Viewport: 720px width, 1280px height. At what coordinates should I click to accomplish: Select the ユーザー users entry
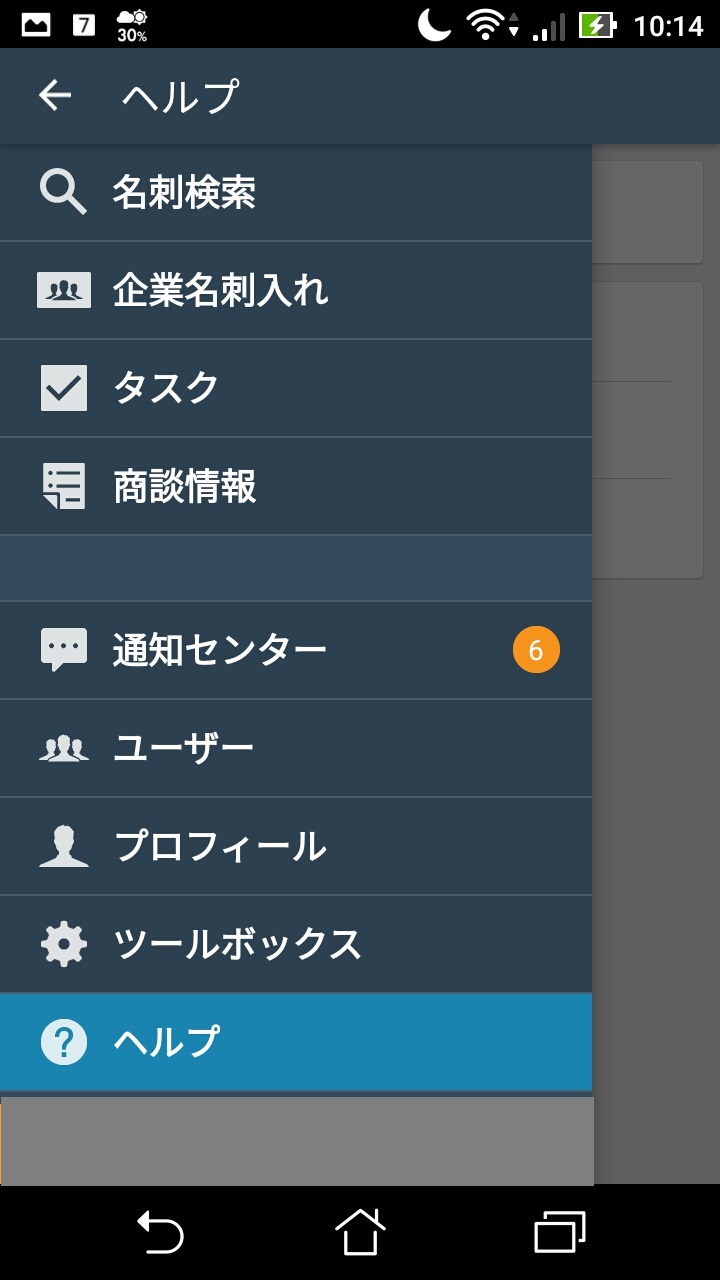point(296,748)
